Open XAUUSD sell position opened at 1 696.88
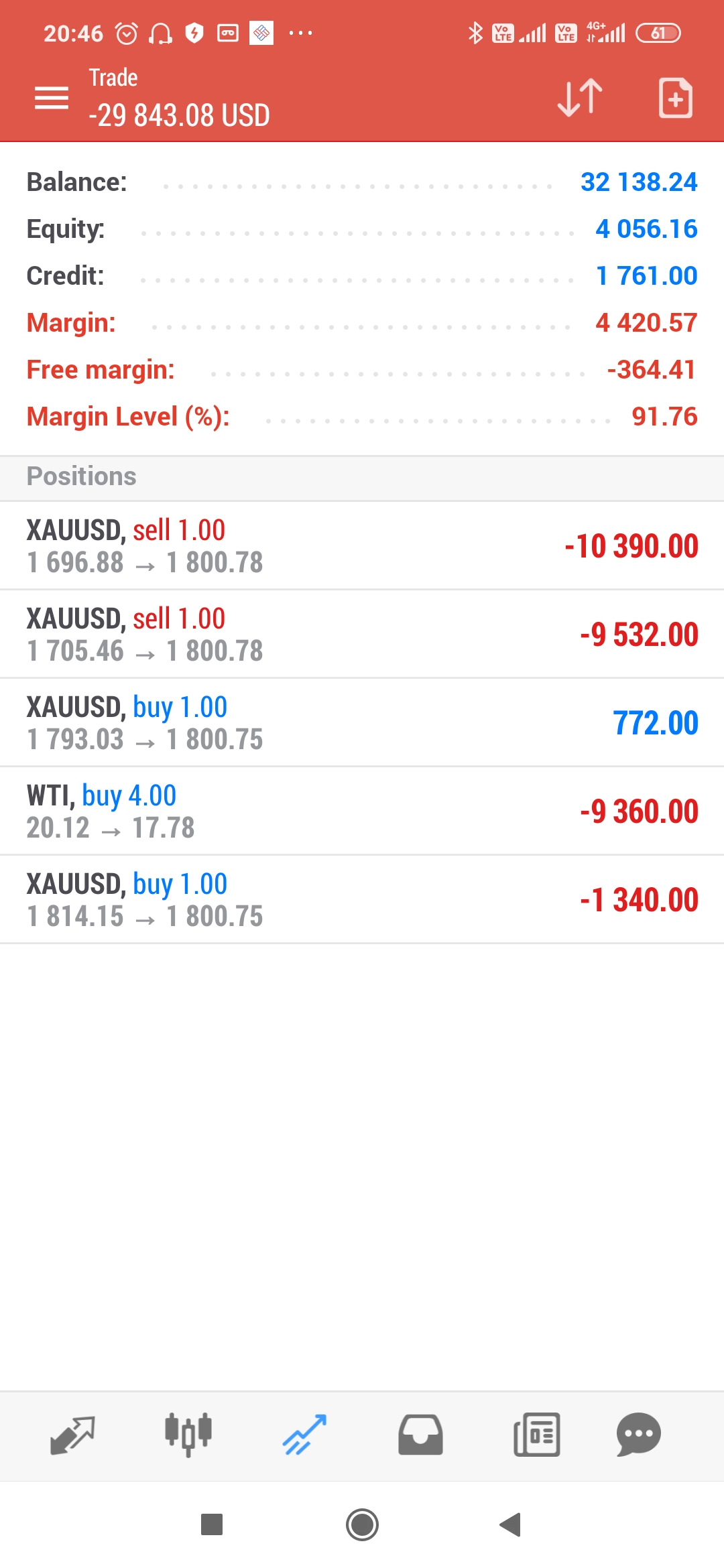The height and width of the screenshot is (1568, 724). pyautogui.click(x=362, y=546)
